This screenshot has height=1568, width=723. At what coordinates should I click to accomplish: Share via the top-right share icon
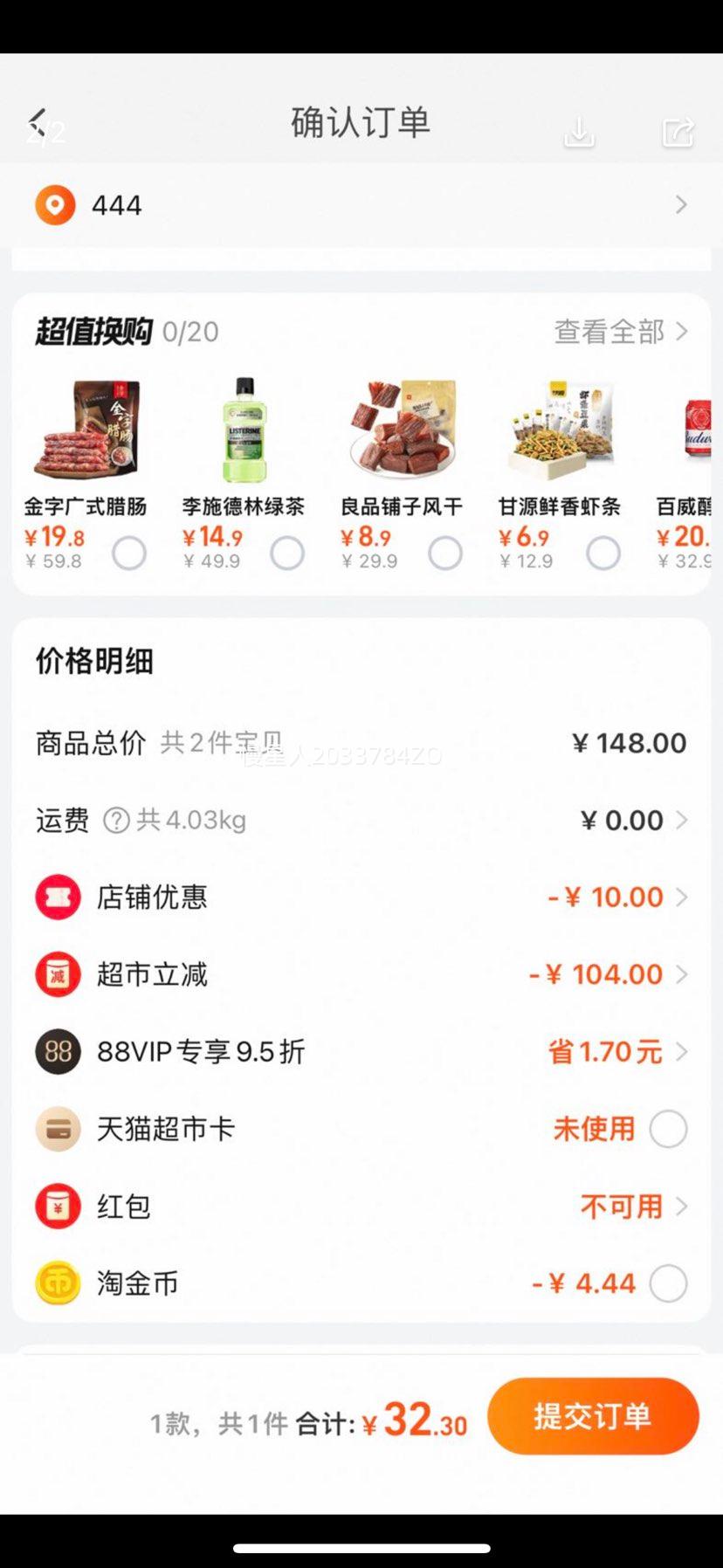(x=678, y=132)
